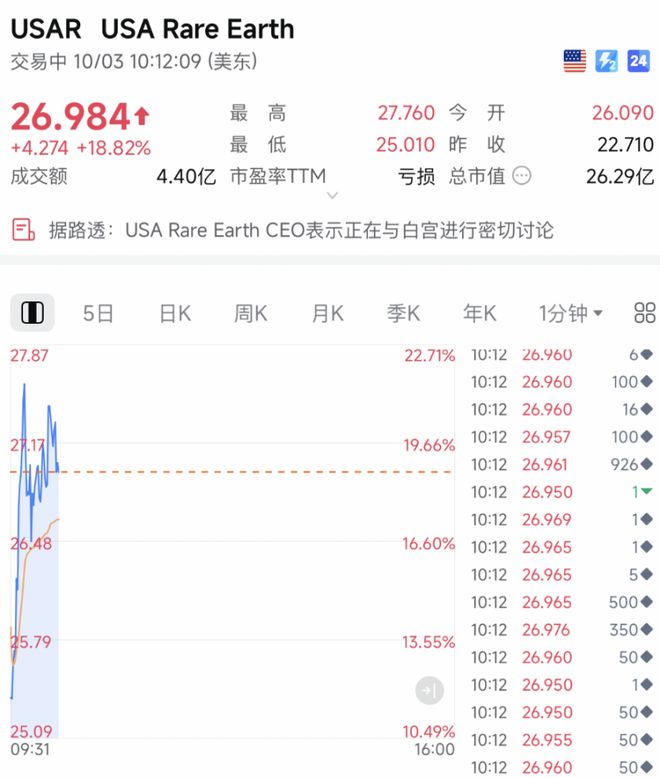660x778 pixels.
Task: Show the 季K chart
Action: point(403,314)
